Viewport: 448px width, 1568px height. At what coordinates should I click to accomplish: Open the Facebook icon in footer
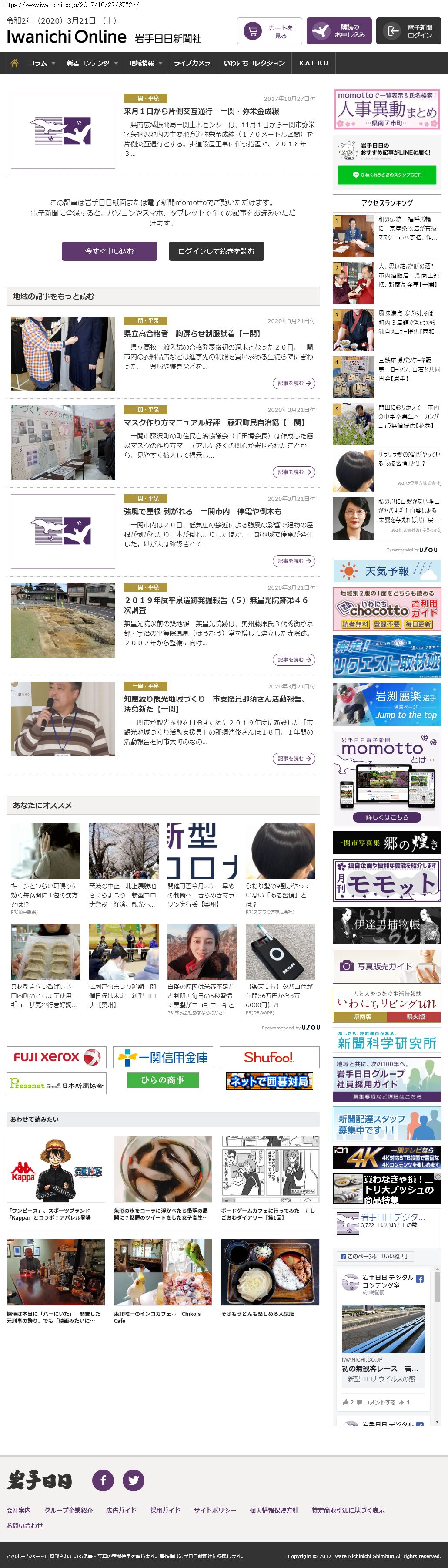pyautogui.click(x=103, y=1480)
